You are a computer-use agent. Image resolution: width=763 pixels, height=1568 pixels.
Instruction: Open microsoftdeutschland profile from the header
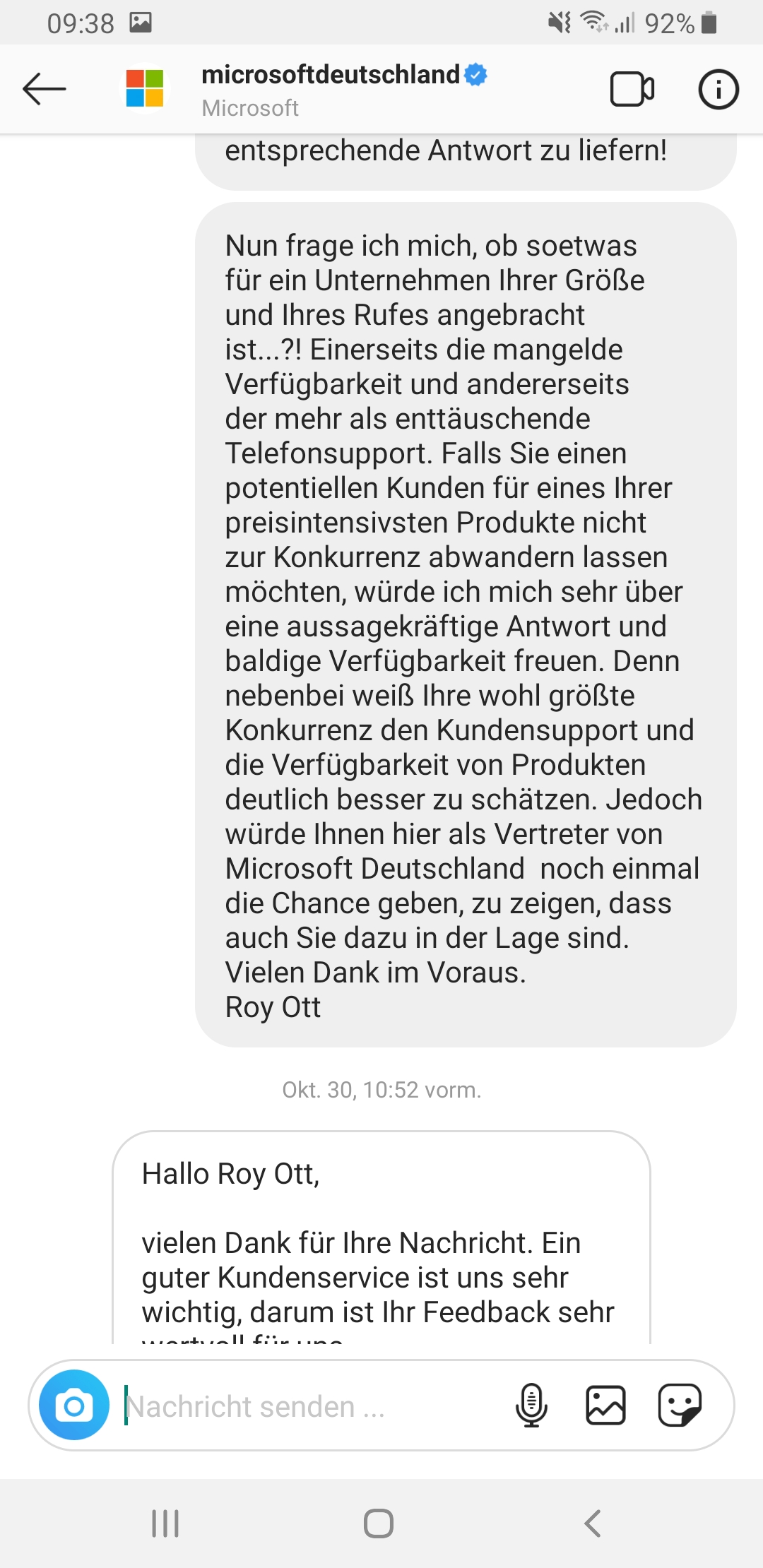pos(330,75)
